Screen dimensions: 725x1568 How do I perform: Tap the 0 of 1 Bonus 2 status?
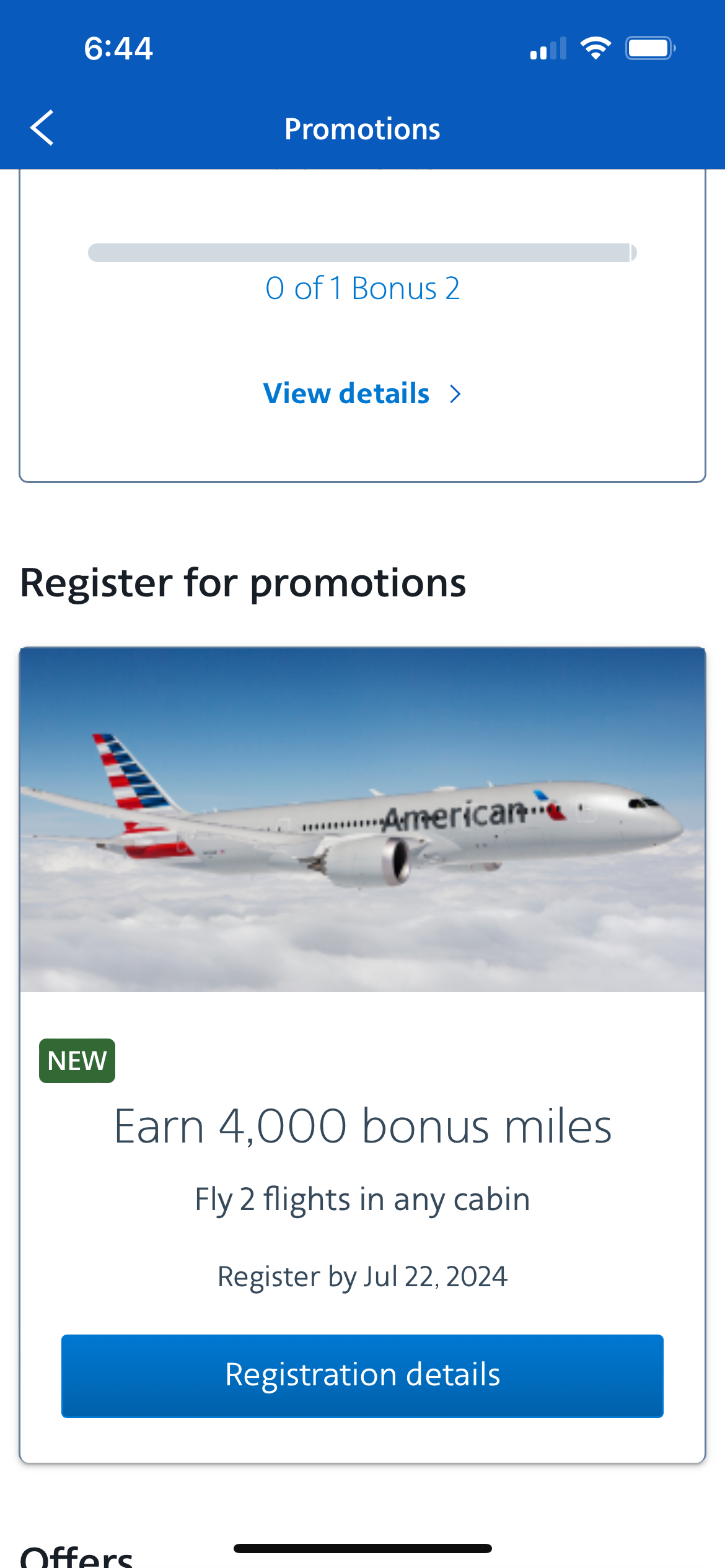(362, 288)
